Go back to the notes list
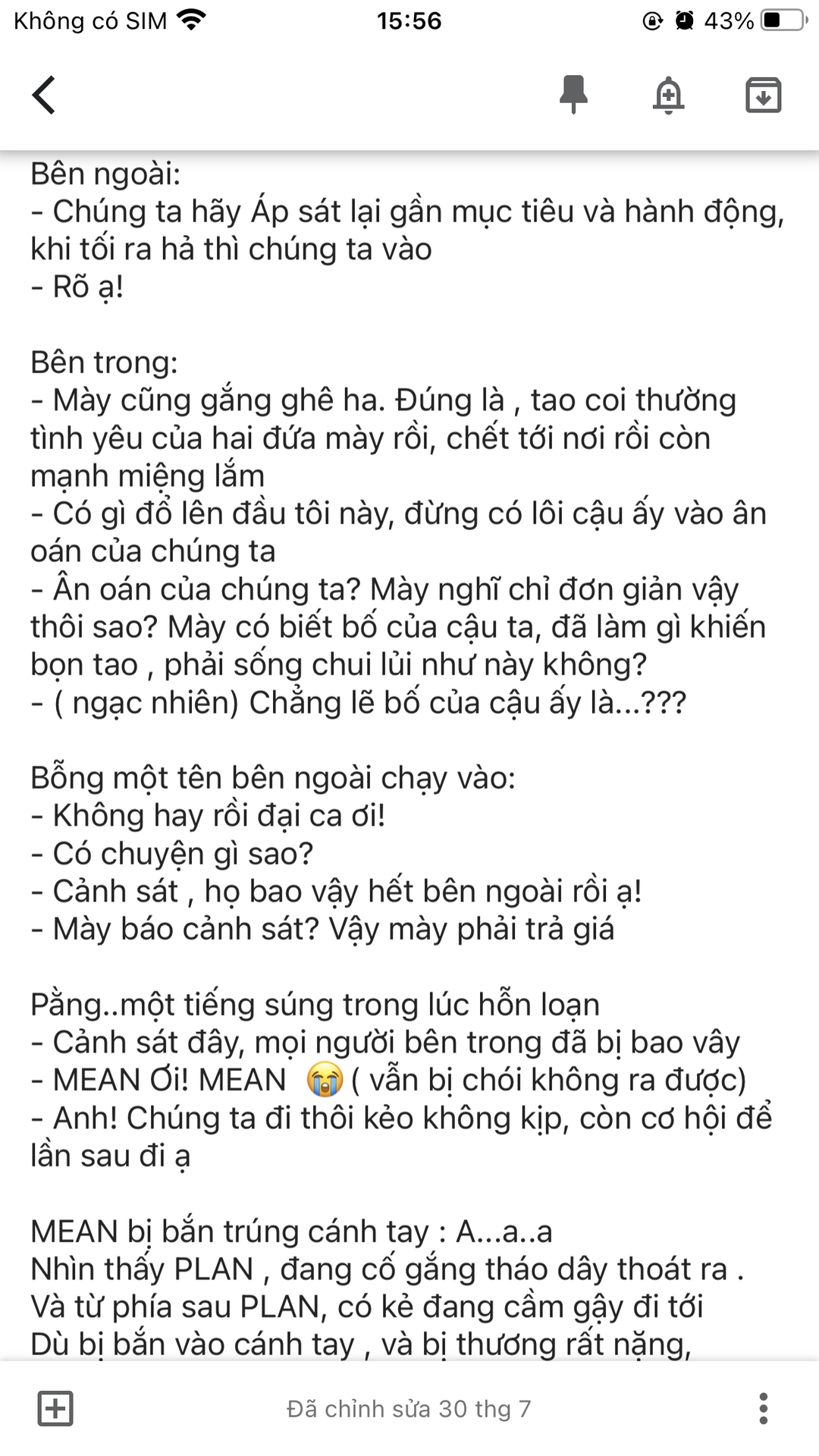The width and height of the screenshot is (819, 1456). click(44, 96)
